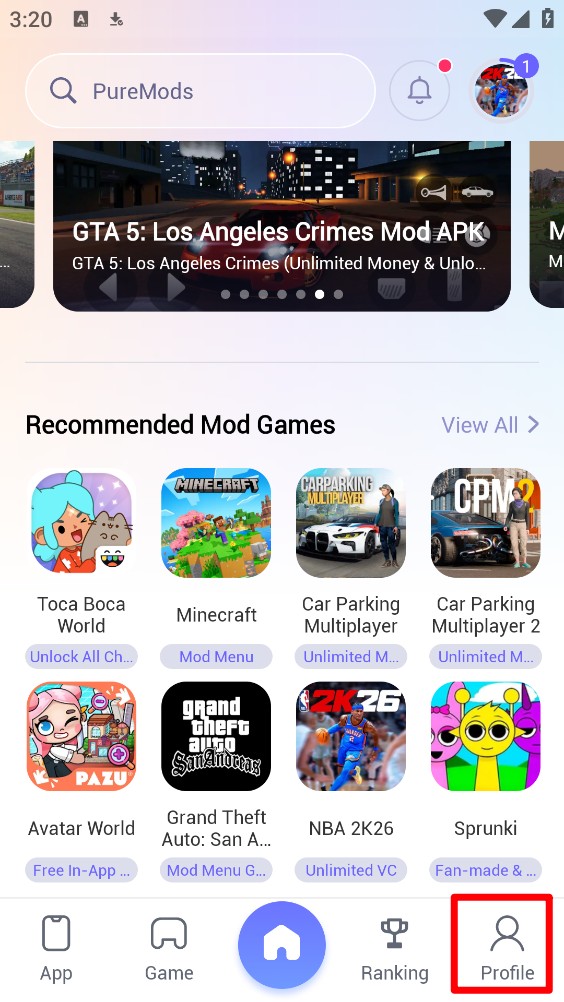Screen dimensions: 564x1002
Task: Go to the home tab button
Action: coord(282,944)
